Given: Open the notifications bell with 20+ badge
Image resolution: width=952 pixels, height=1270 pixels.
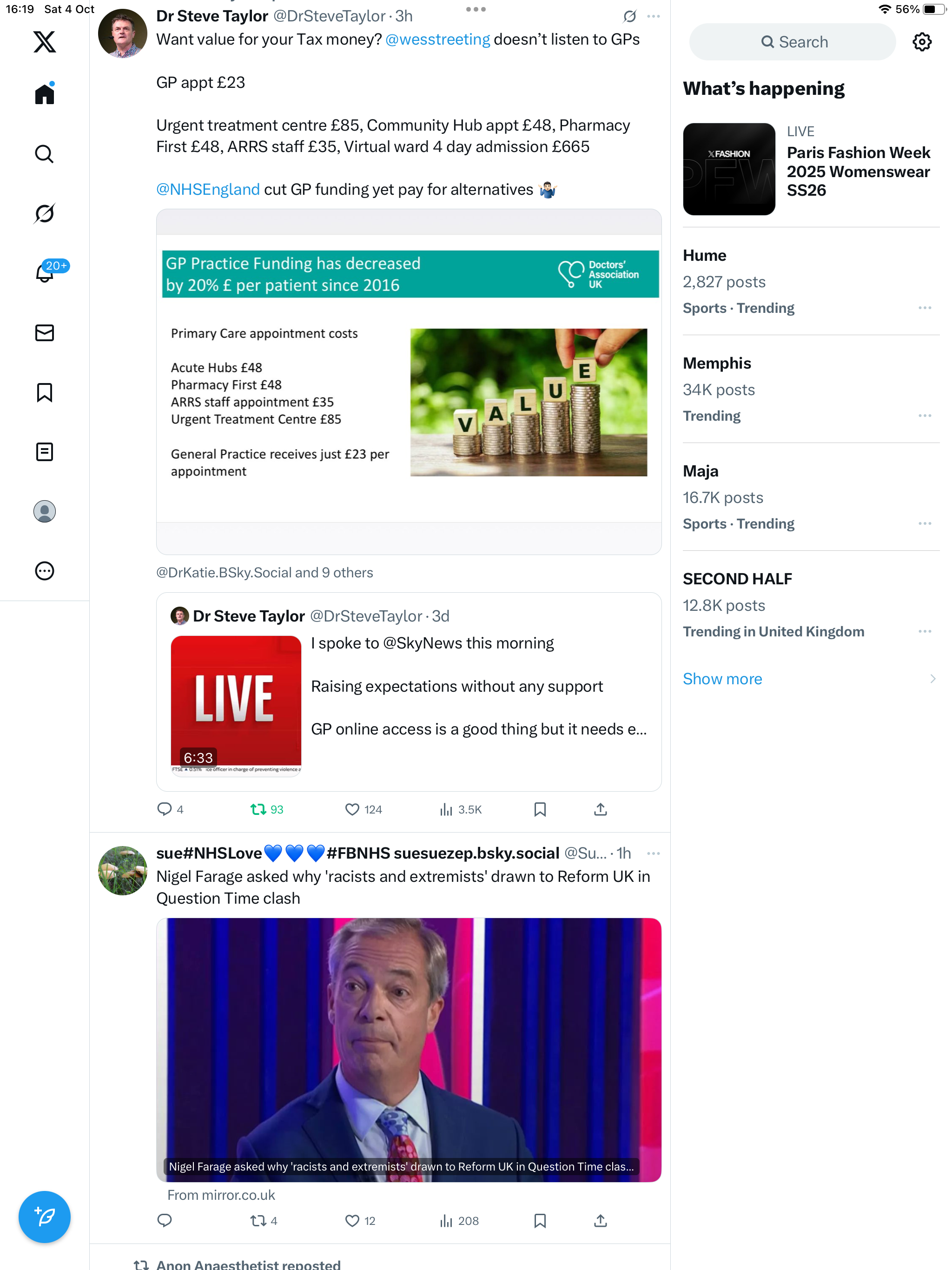Looking at the screenshot, I should [x=44, y=273].
